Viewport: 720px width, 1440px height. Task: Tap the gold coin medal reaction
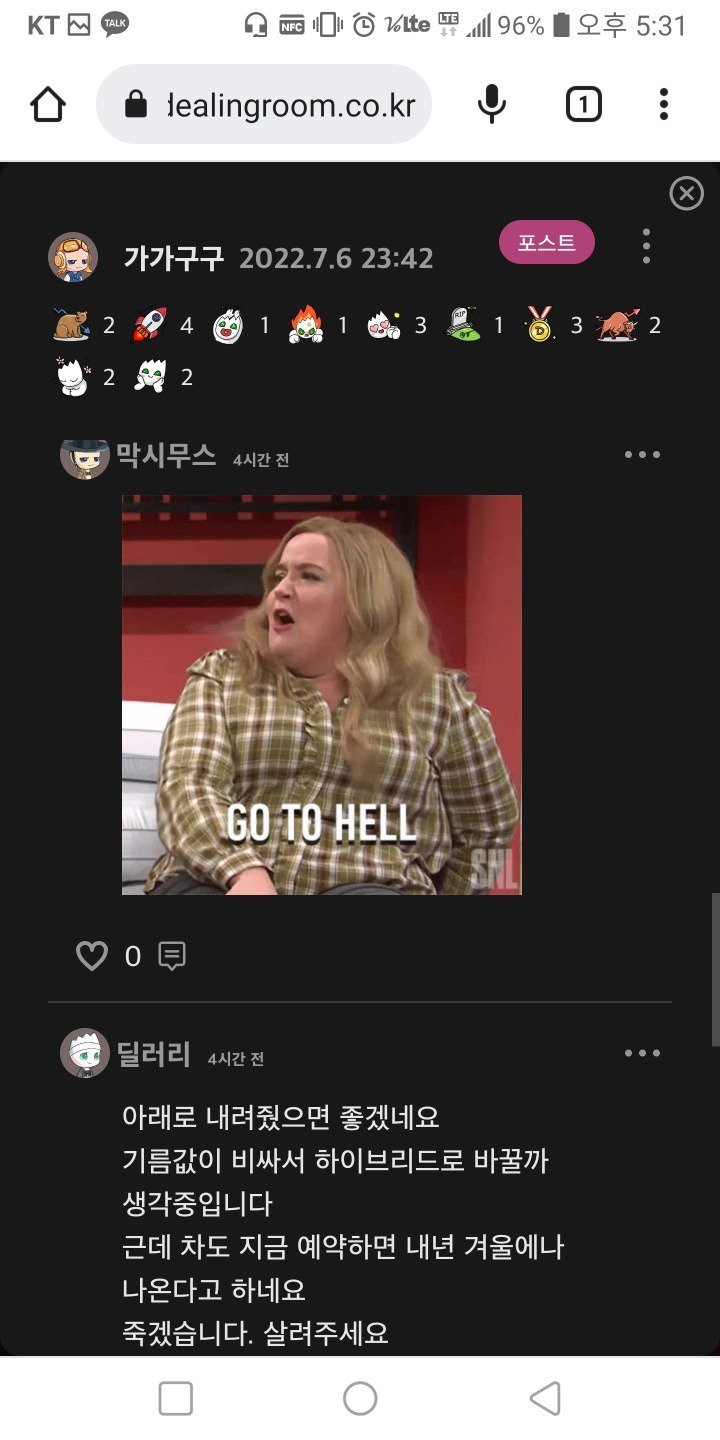pos(540,325)
